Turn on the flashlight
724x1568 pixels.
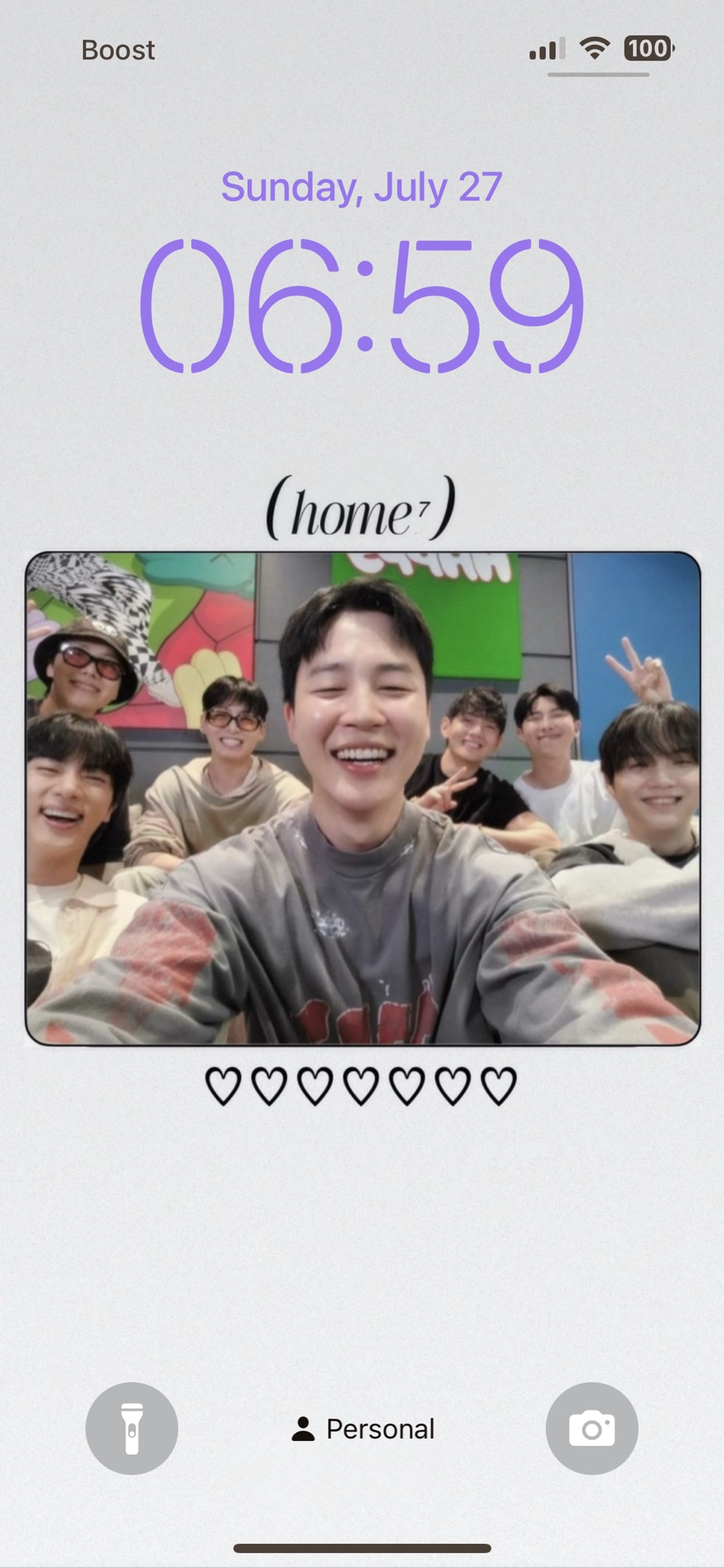click(132, 1428)
